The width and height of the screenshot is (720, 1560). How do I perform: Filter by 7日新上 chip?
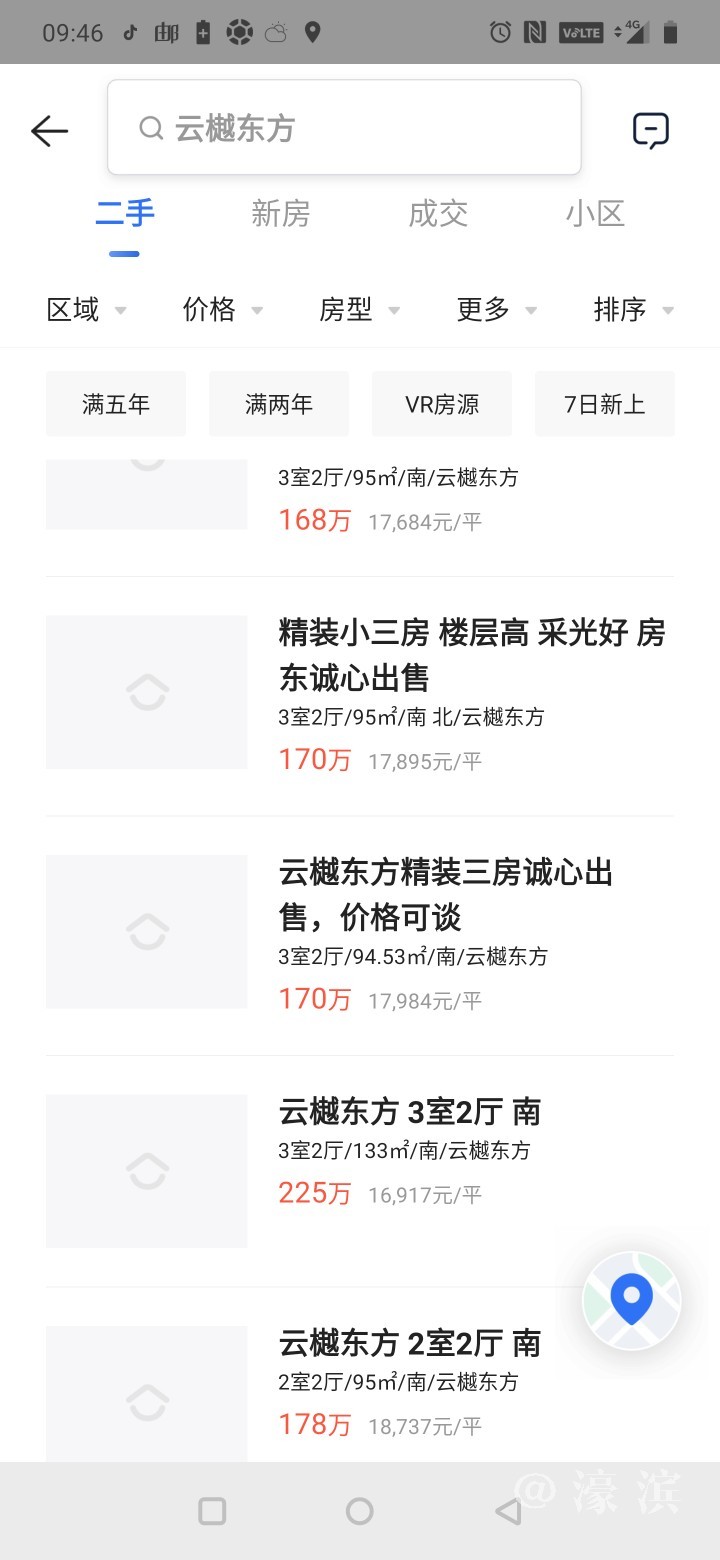click(605, 404)
